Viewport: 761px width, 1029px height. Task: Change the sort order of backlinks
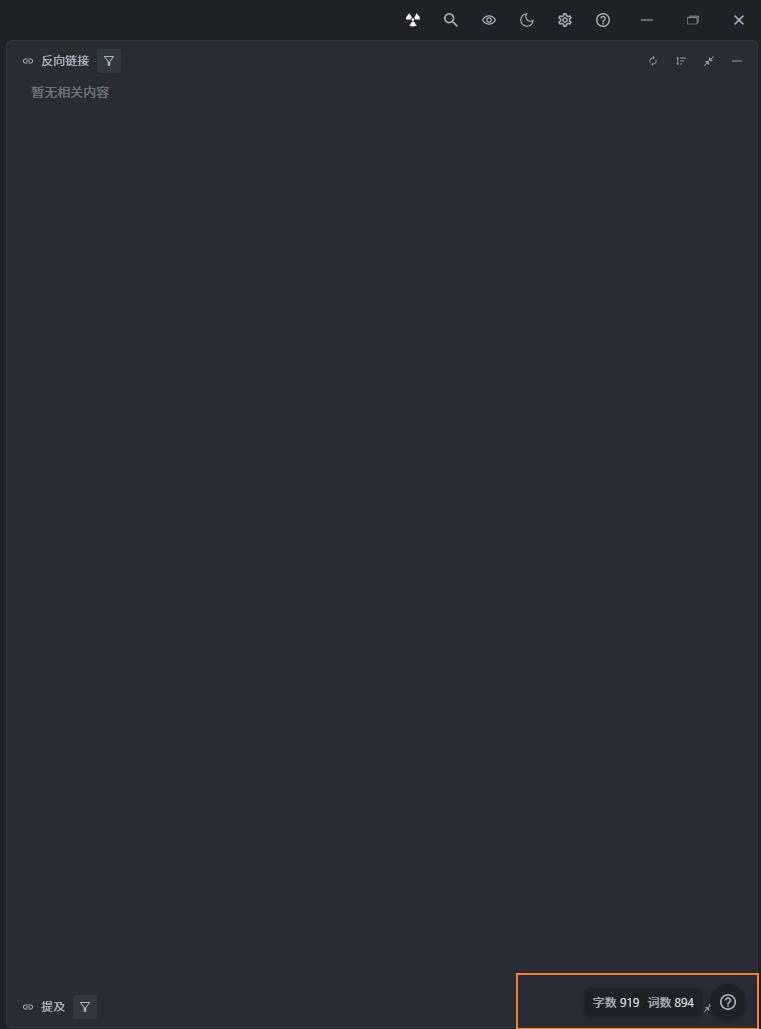click(681, 61)
